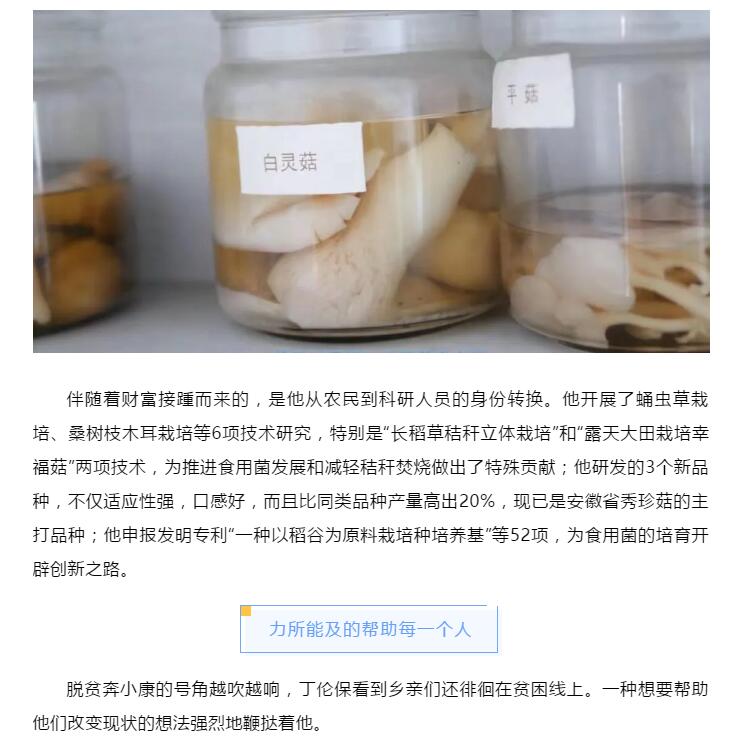Open the mushroom jars photo at full size
Screen dimensions: 743x751
pos(371,181)
